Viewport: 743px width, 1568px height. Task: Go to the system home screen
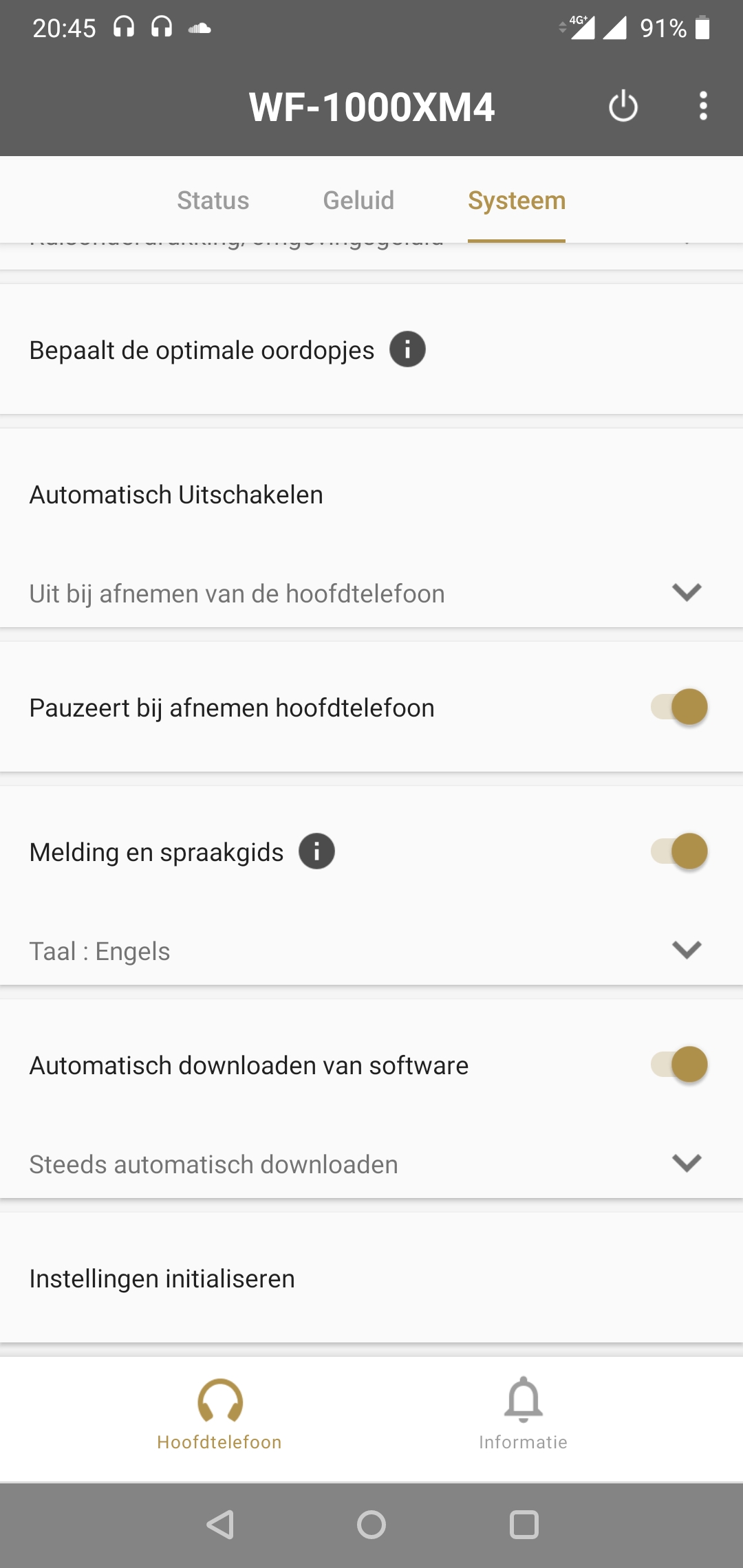[x=371, y=1525]
